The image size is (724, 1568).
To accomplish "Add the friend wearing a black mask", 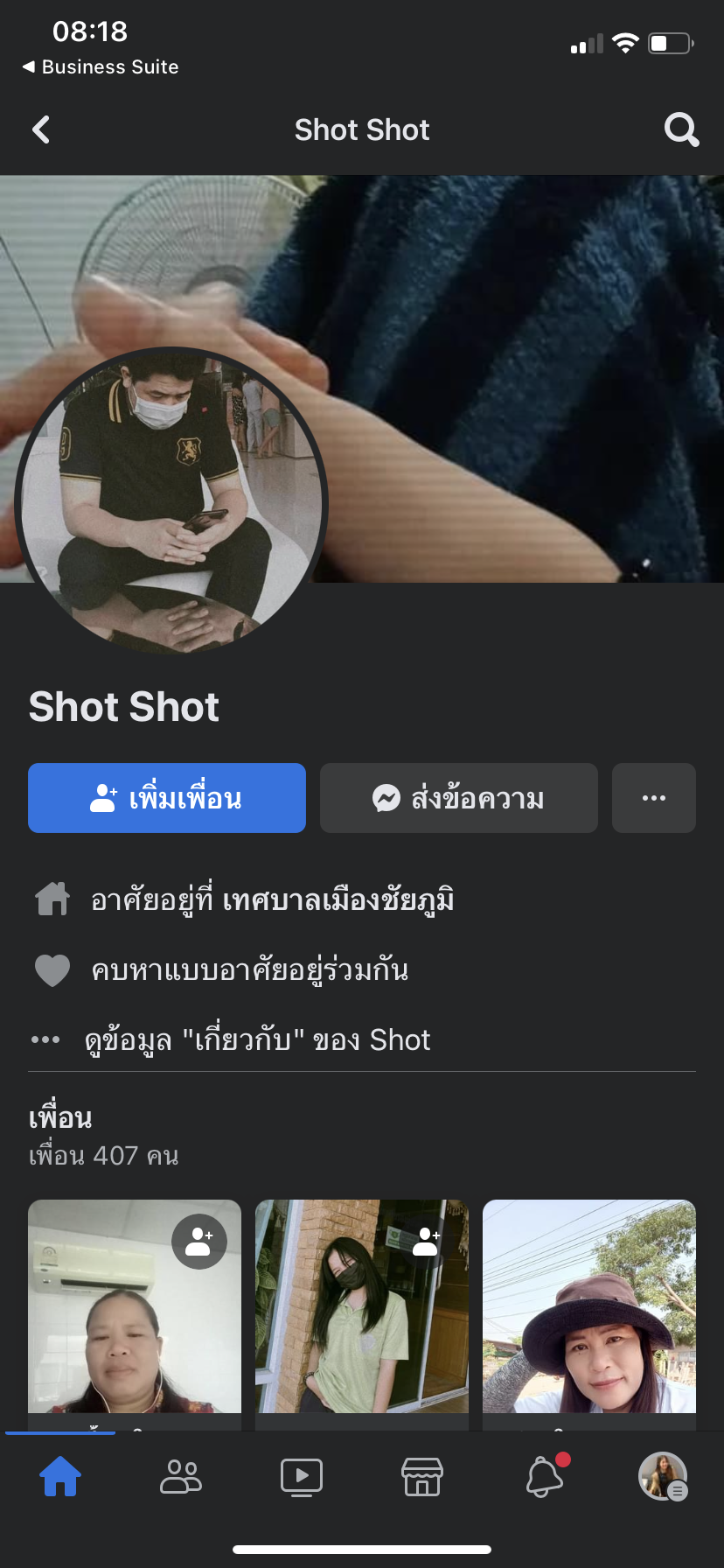I will tap(427, 1242).
